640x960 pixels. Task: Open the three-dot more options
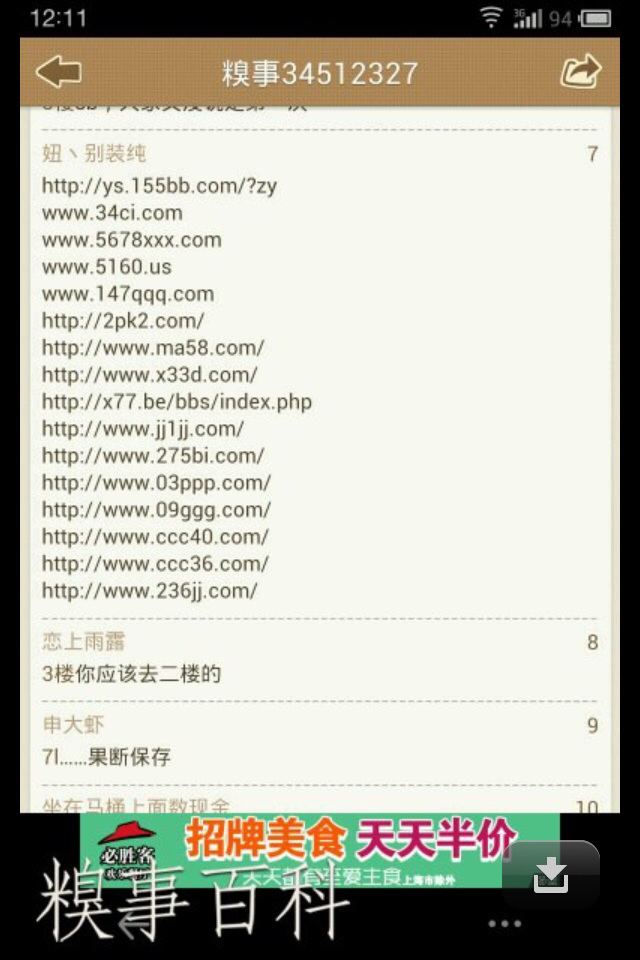click(504, 923)
